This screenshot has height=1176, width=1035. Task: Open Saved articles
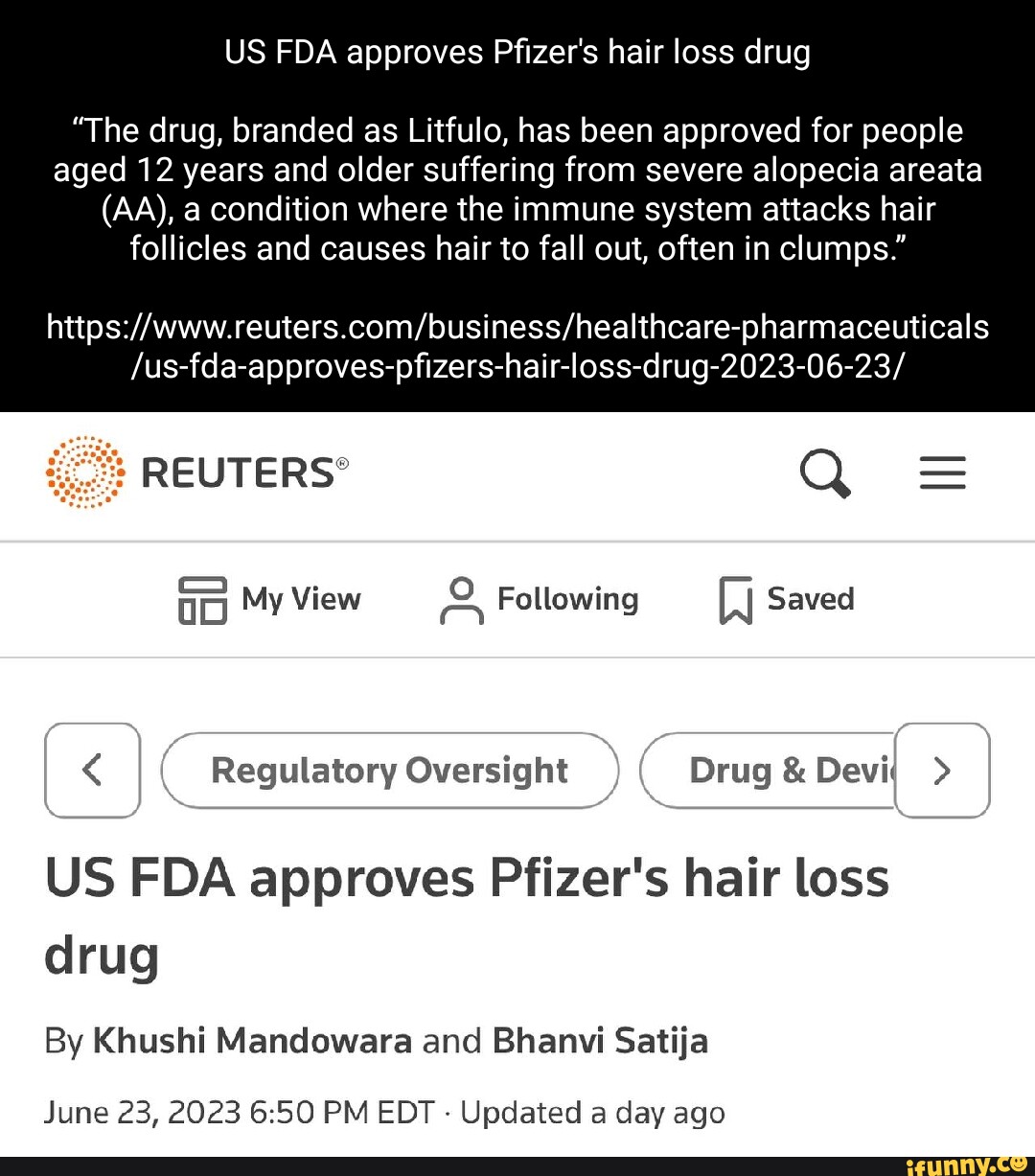[x=787, y=600]
